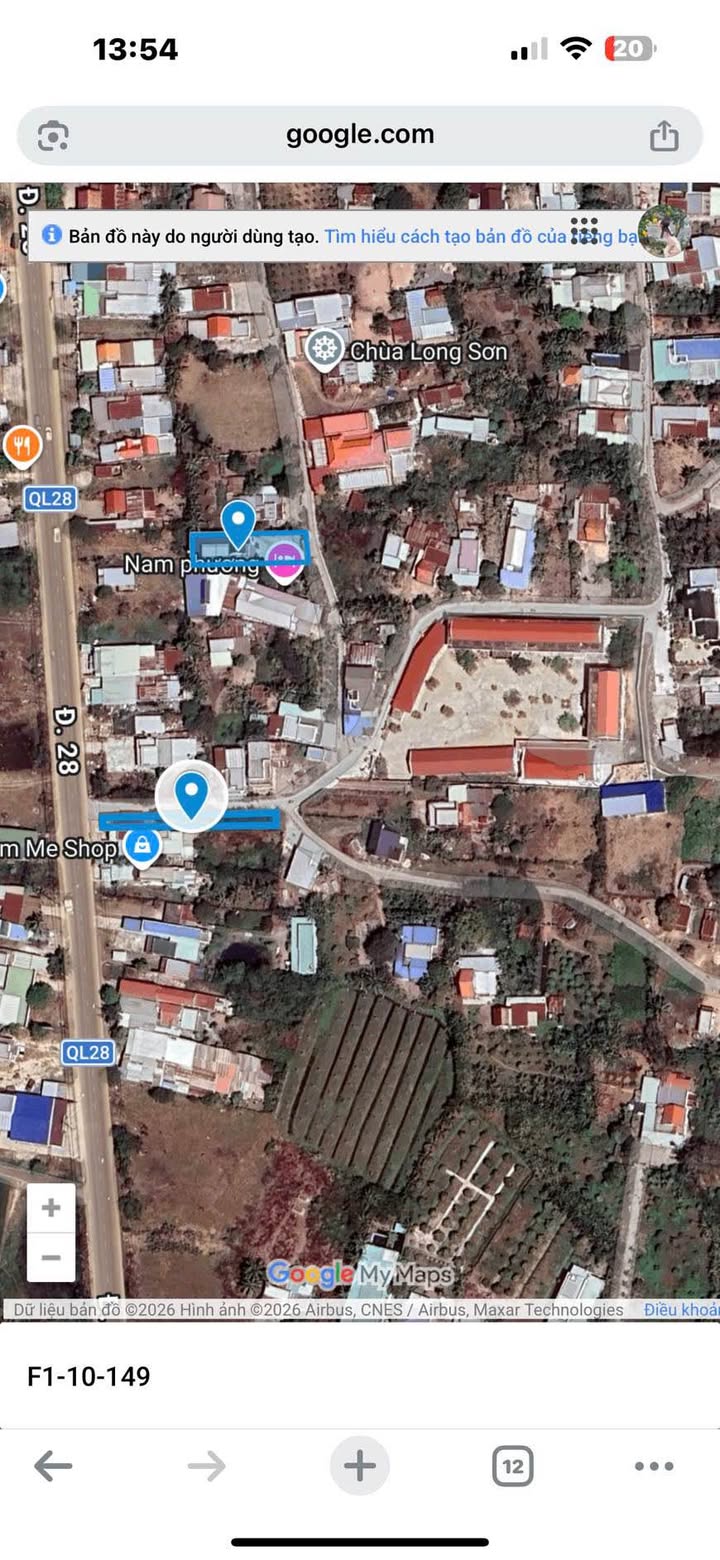Open the browser's more options menu

pyautogui.click(x=654, y=1466)
